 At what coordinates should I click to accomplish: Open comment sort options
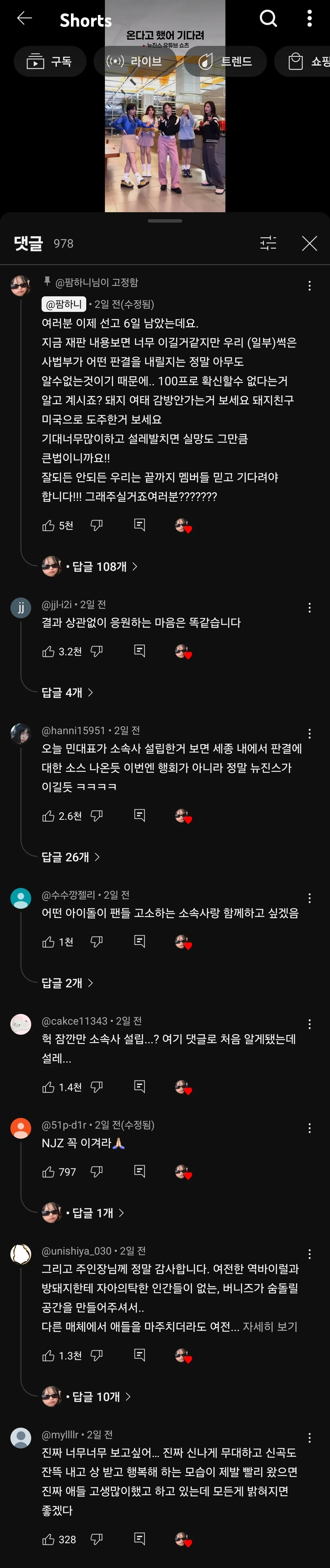click(x=268, y=243)
